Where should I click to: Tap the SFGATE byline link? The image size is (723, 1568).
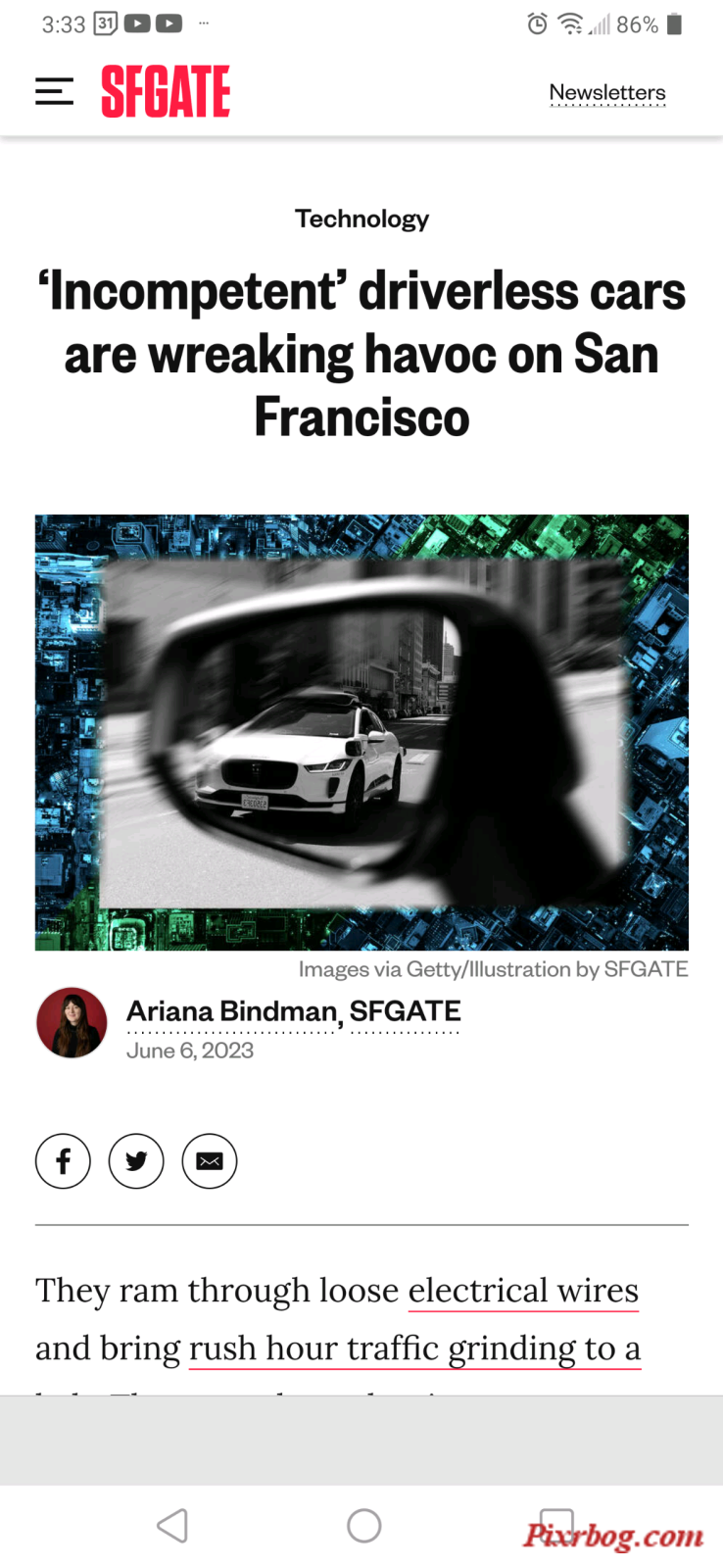pos(406,1011)
